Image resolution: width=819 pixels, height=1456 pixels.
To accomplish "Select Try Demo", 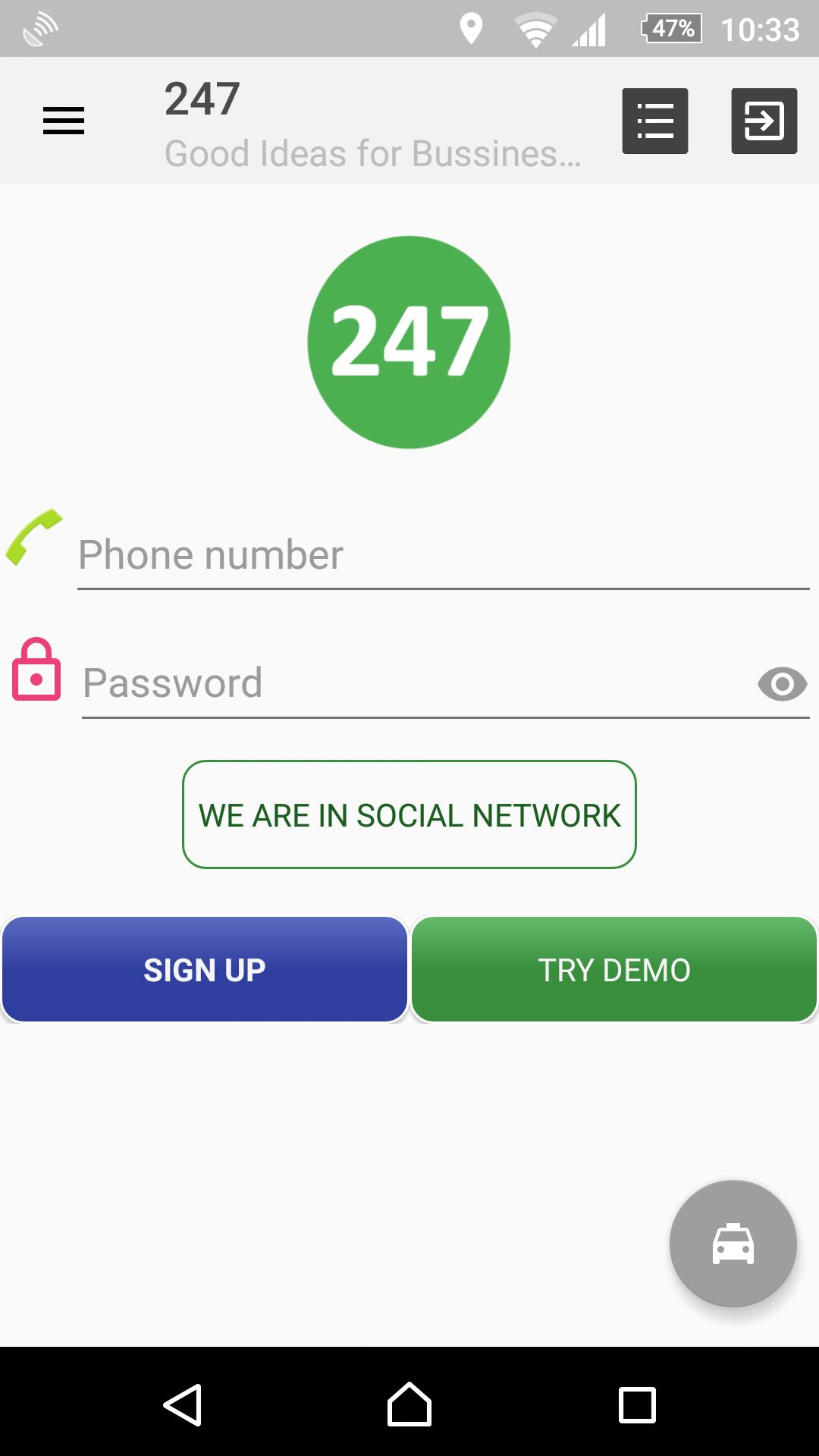I will pyautogui.click(x=614, y=969).
